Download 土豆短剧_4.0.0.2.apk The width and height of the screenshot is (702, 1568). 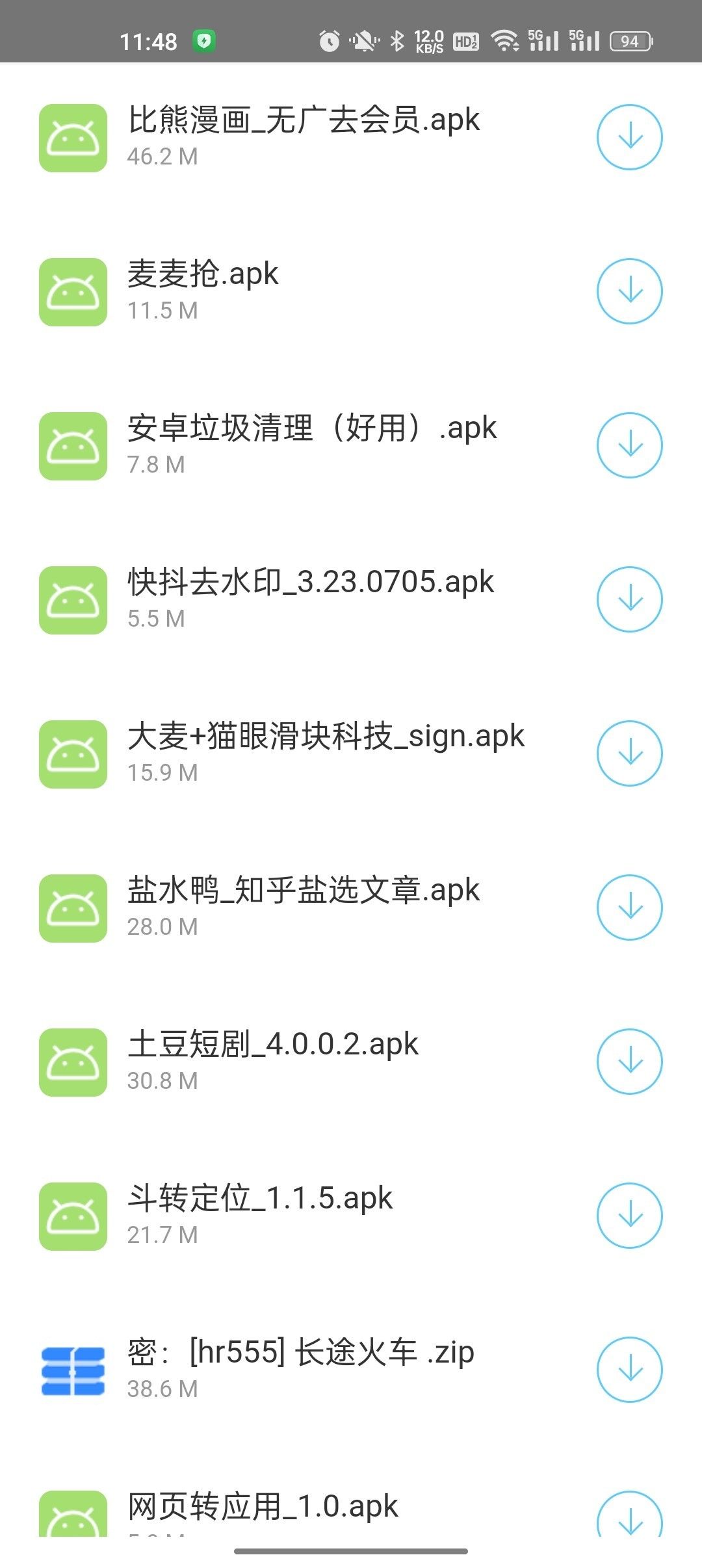[630, 1062]
